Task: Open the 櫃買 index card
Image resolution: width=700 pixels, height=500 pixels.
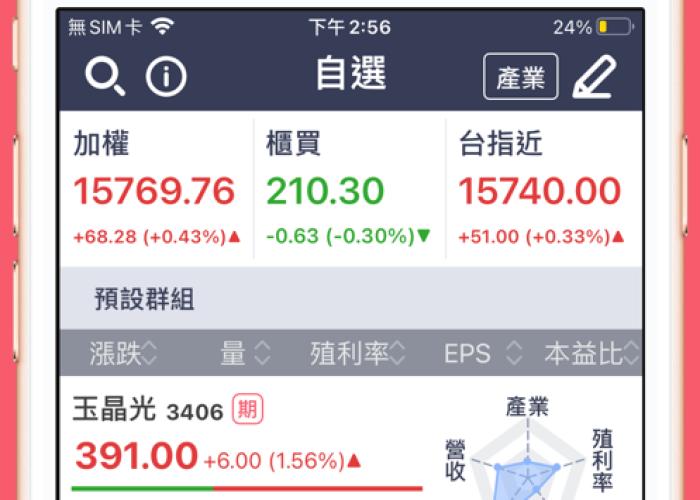Action: click(348, 189)
